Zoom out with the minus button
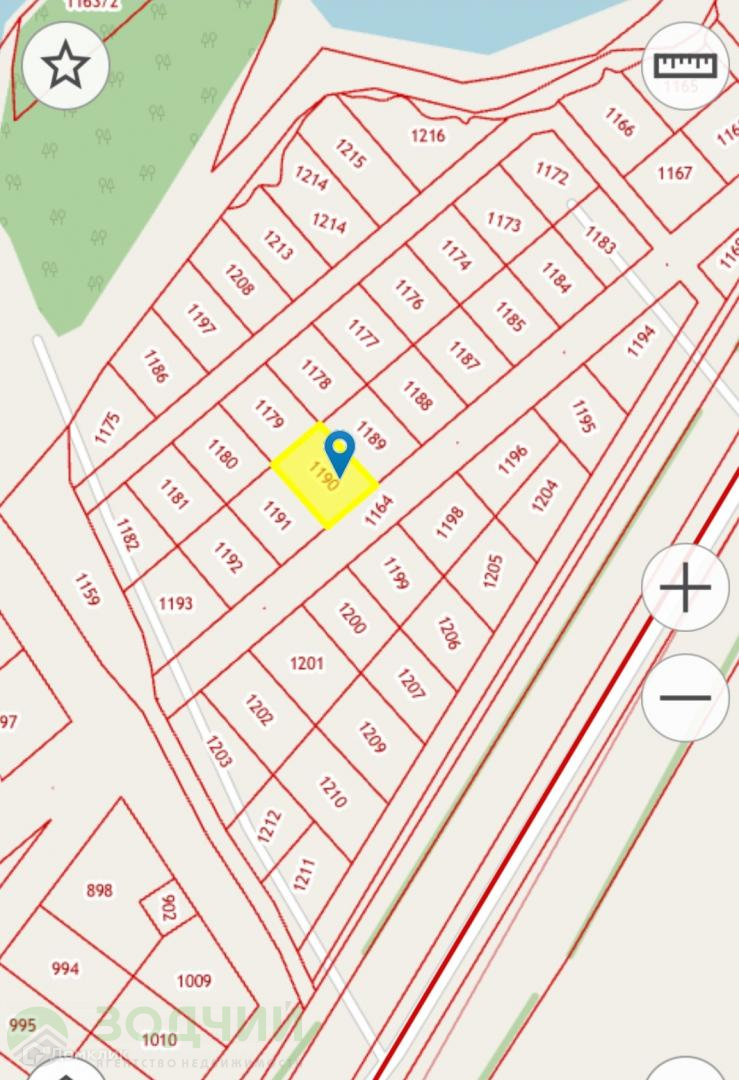Screen dimensions: 739x1080 point(686,697)
